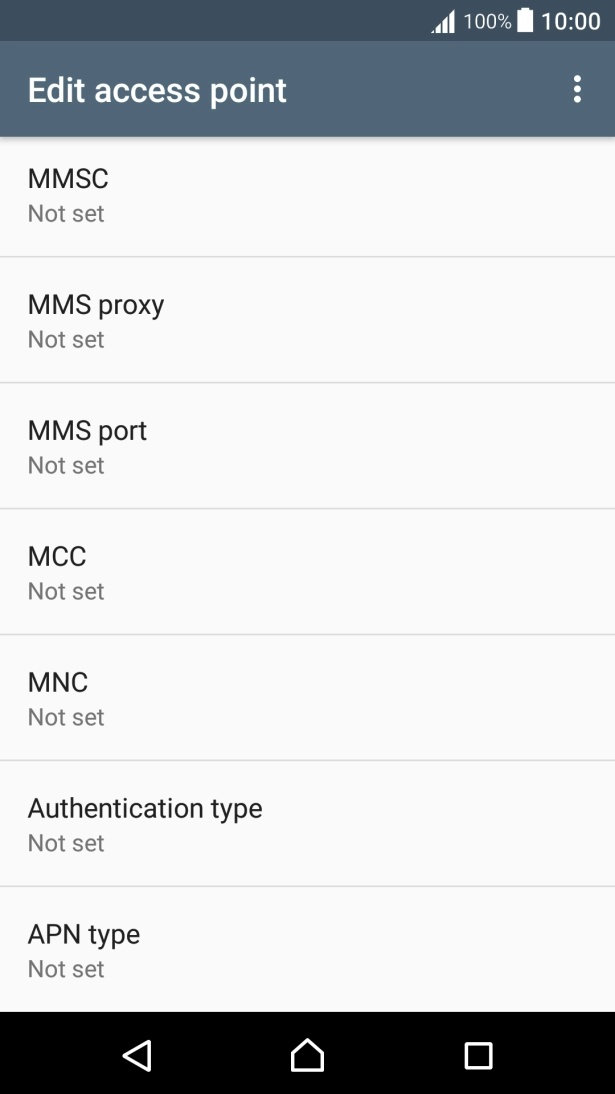Select the MNC setting
The image size is (615, 1094).
pyautogui.click(x=307, y=699)
